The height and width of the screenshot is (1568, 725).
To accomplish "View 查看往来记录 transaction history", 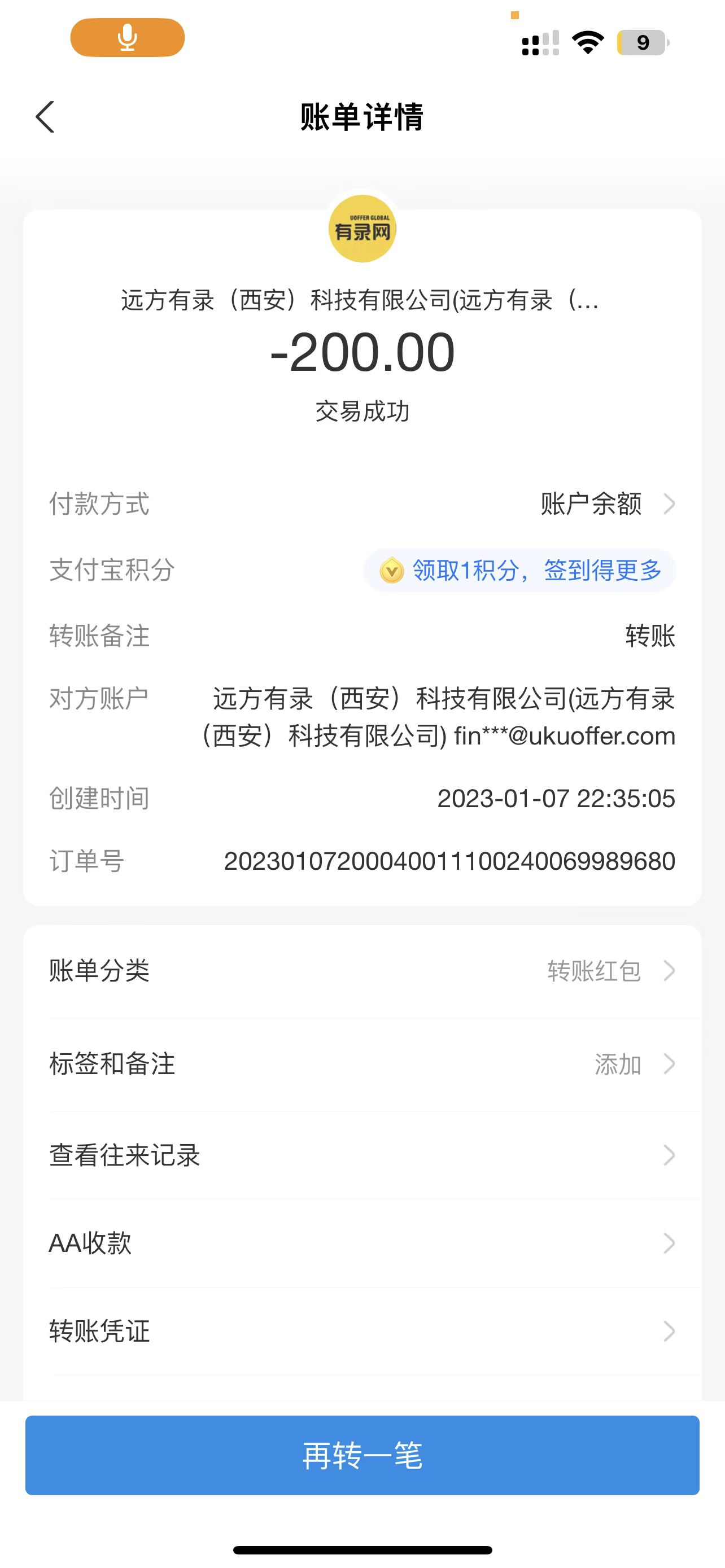I will (362, 1155).
